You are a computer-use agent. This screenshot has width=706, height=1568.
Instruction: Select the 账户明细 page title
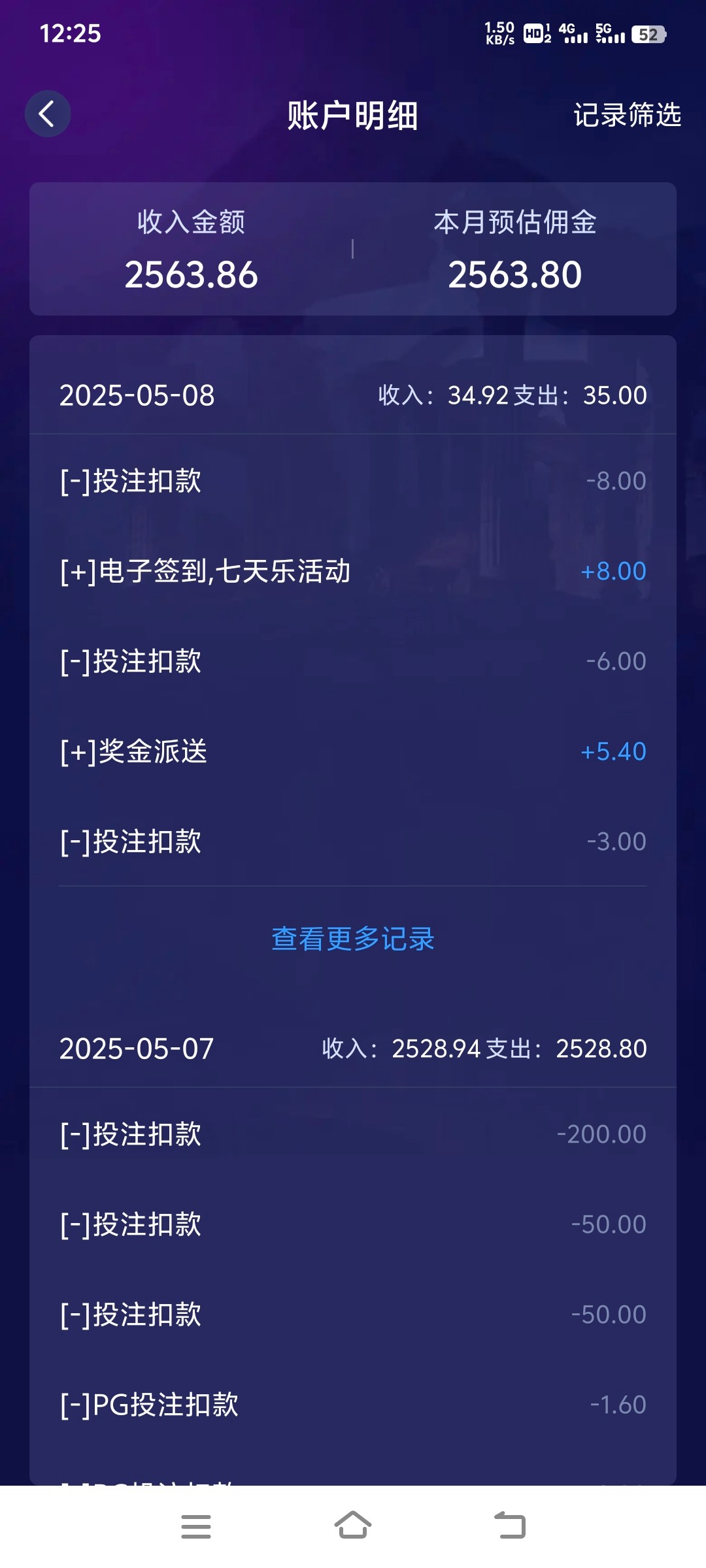pos(353,116)
